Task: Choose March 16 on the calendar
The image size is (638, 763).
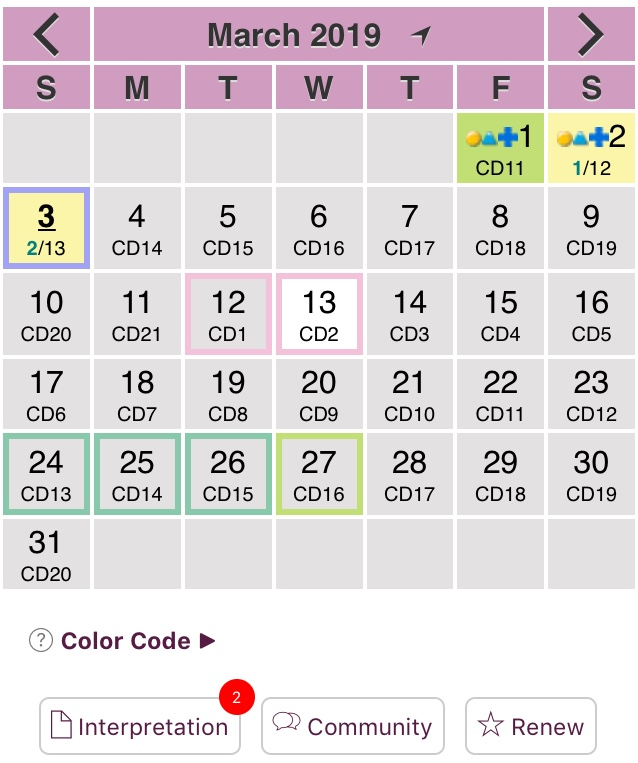Action: pyautogui.click(x=591, y=314)
